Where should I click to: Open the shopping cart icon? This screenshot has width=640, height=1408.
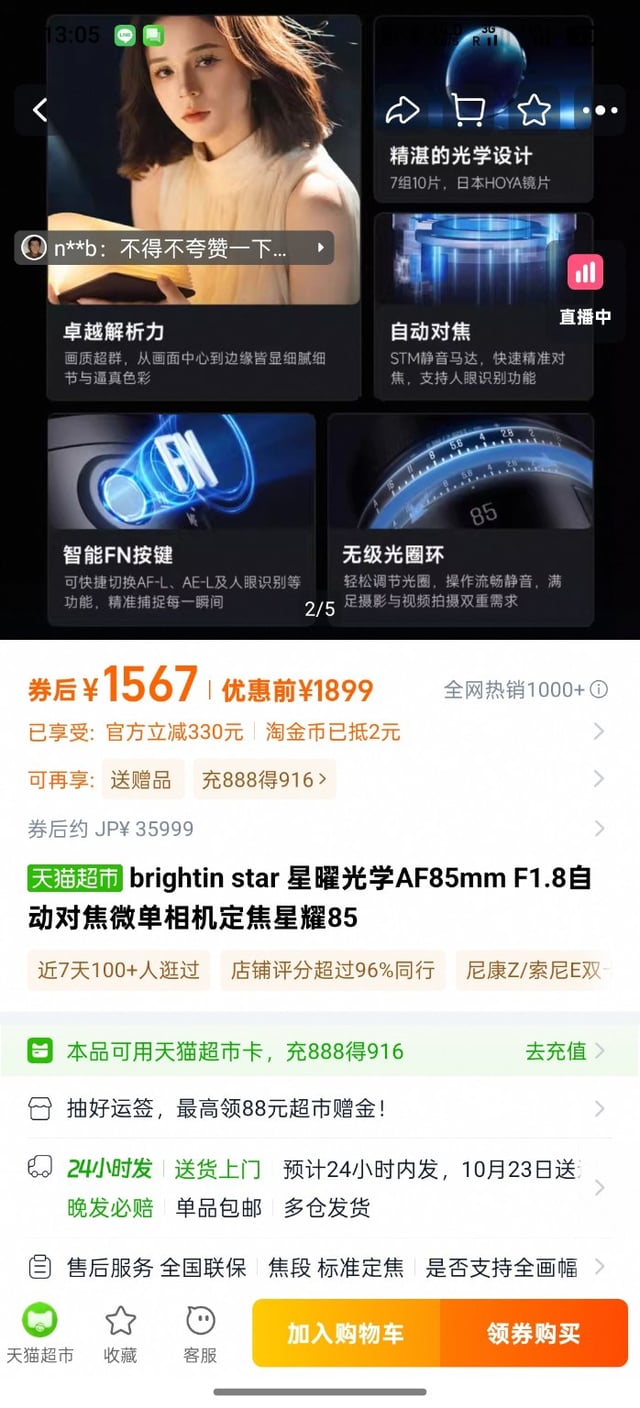tap(468, 110)
